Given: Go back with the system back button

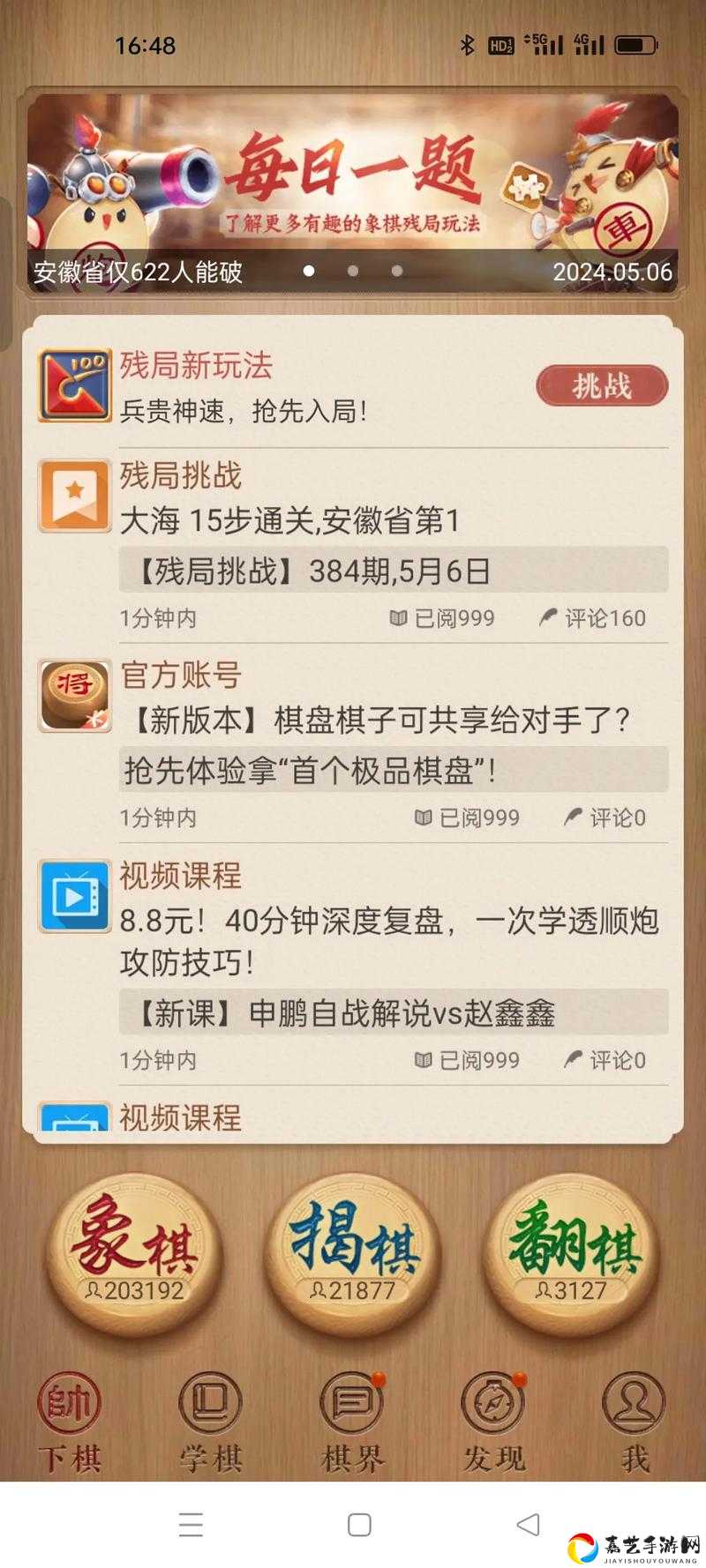Looking at the screenshot, I should click(x=528, y=1525).
